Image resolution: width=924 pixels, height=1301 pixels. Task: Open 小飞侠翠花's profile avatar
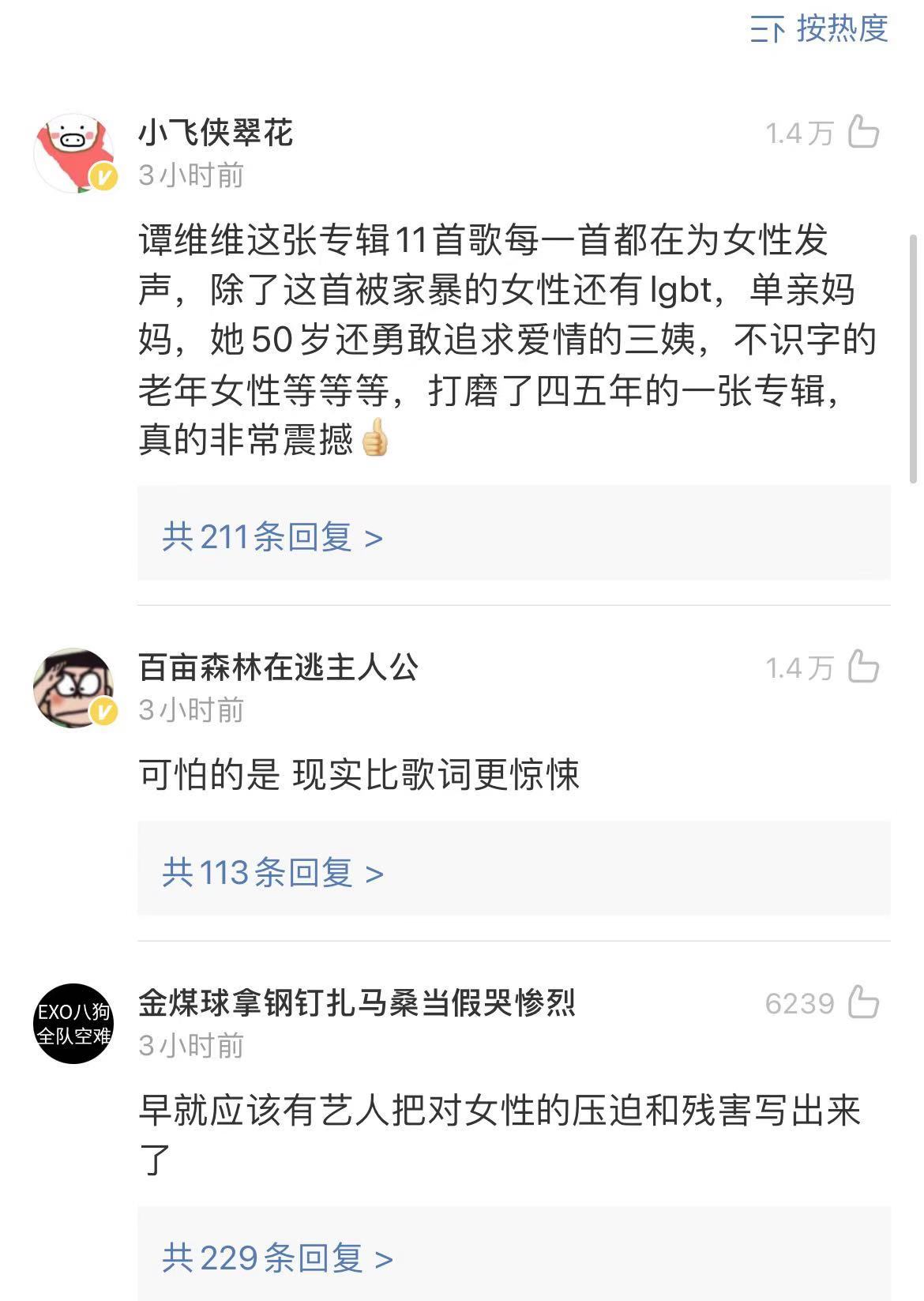click(74, 153)
